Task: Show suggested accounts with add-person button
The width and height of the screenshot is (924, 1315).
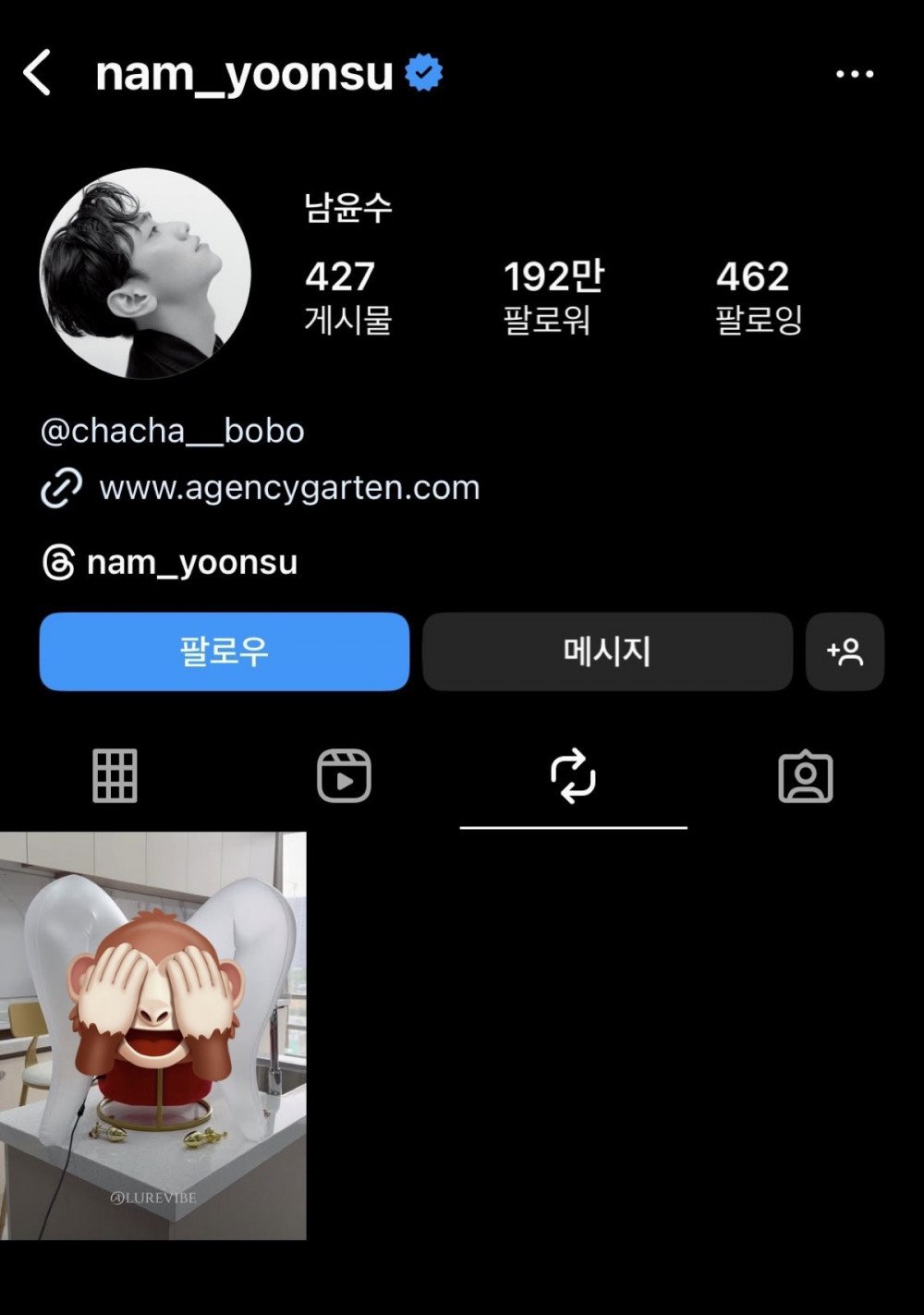Action: (x=845, y=651)
